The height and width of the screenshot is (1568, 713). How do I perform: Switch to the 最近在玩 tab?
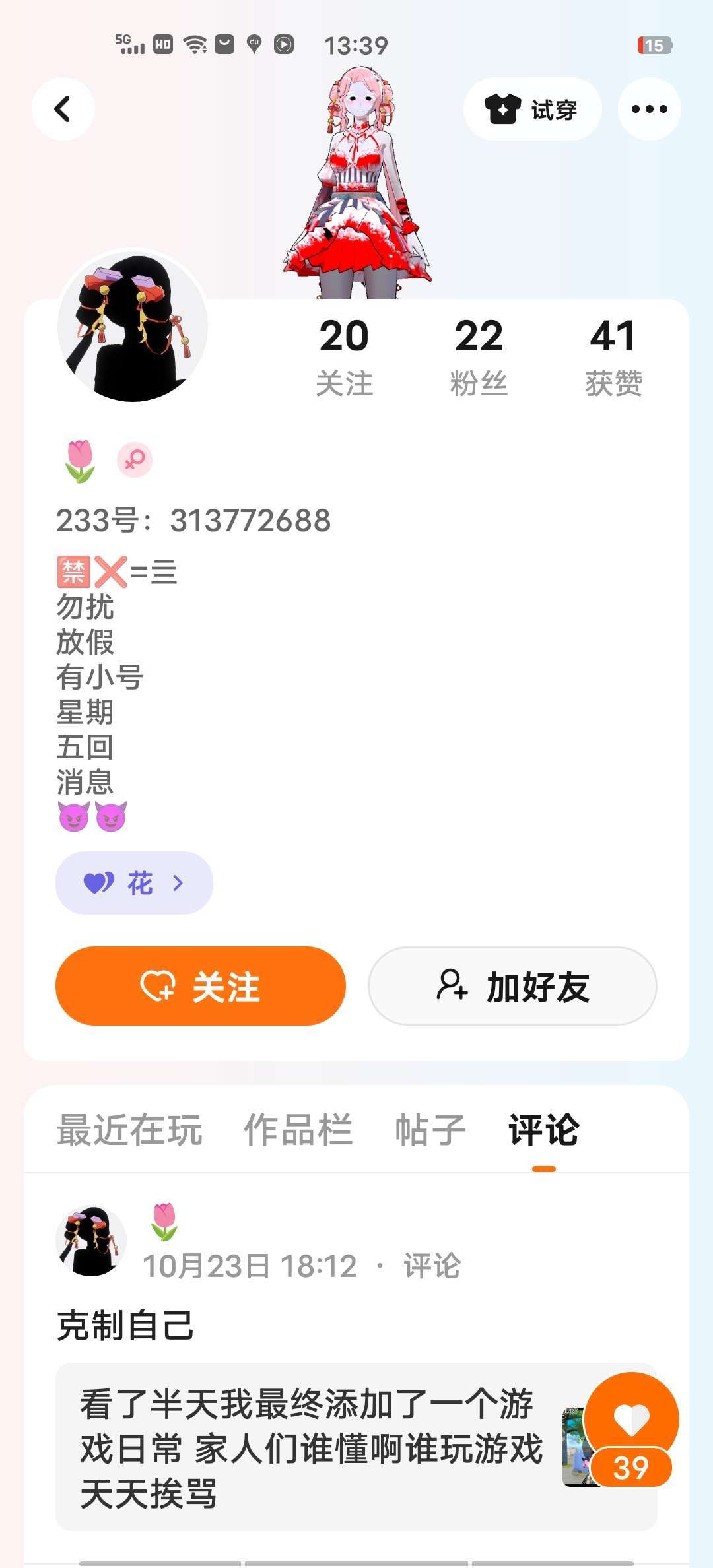[129, 1130]
